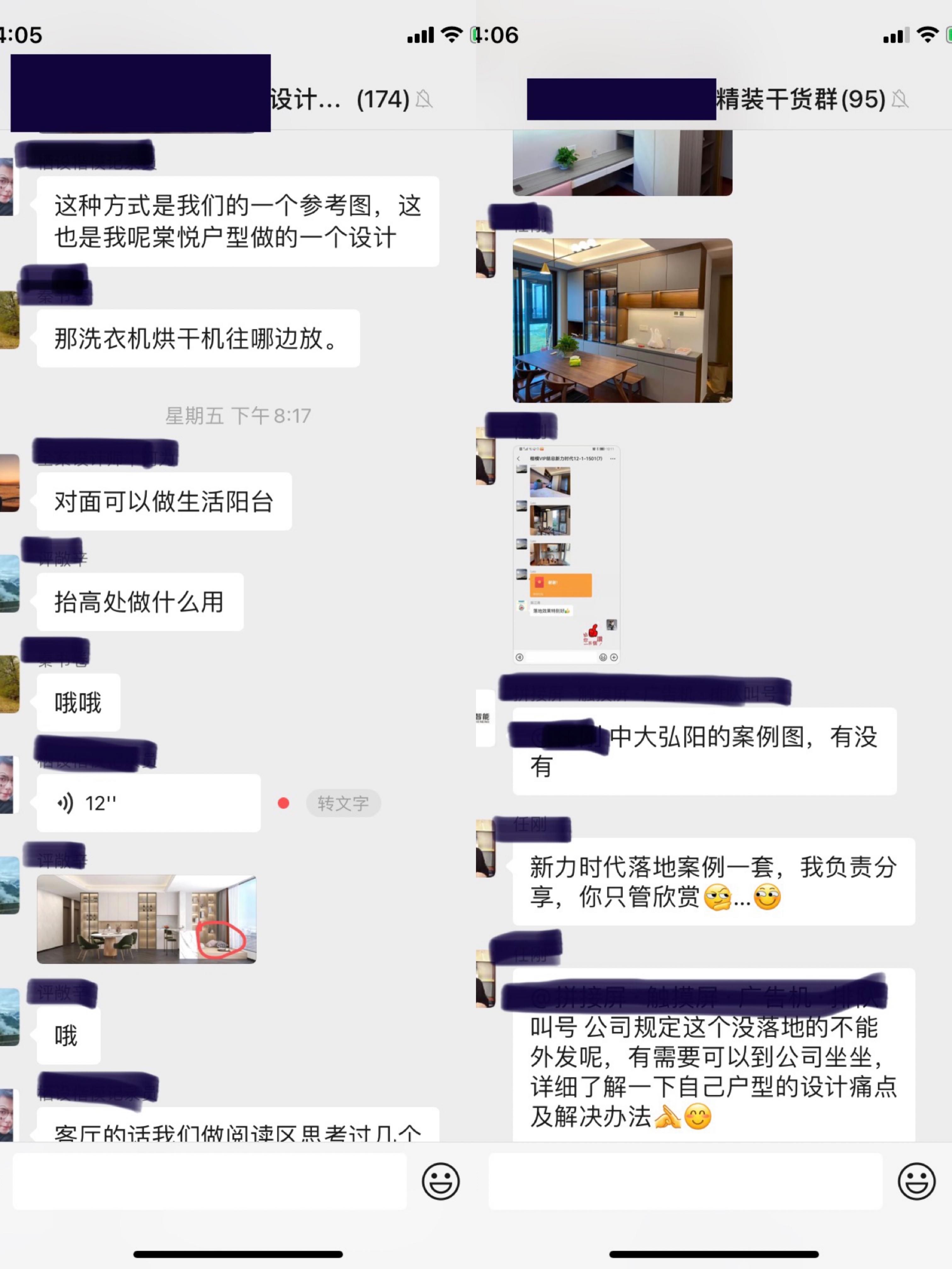Open the emoji picker in the 设计… (174) chat

(x=440, y=1181)
